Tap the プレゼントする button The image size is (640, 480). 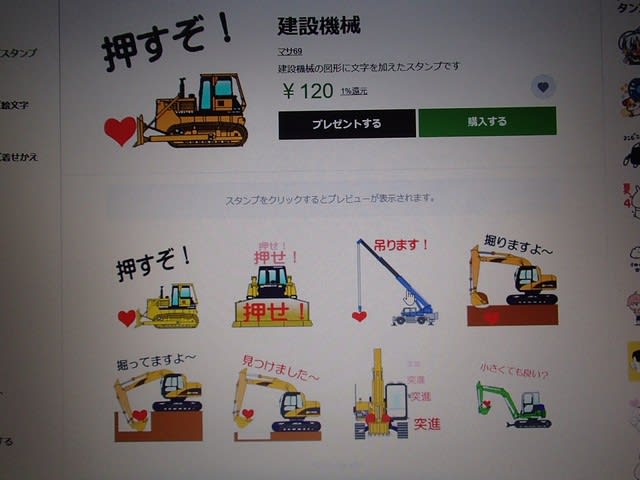347,123
